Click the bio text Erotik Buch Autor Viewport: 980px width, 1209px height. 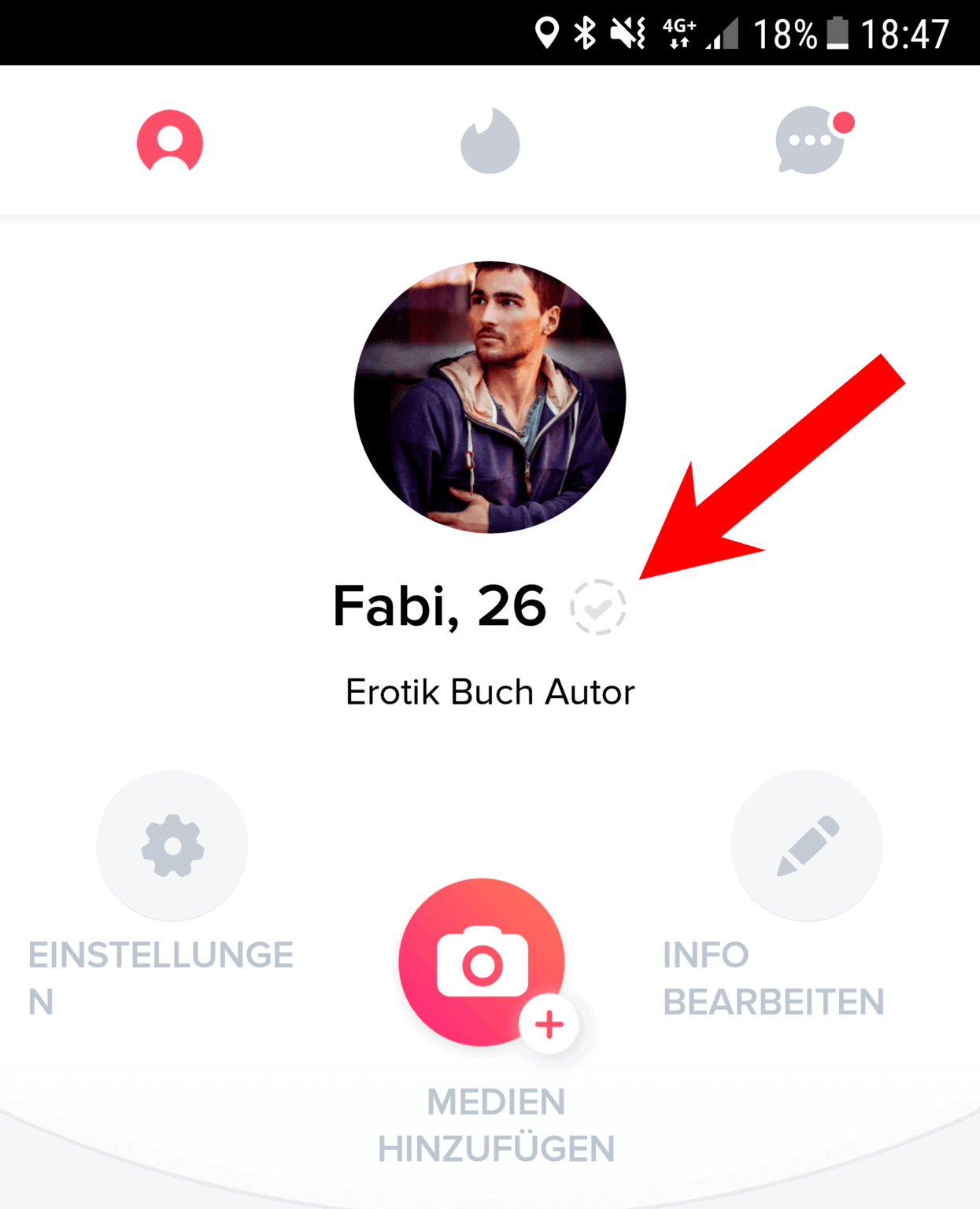coord(490,691)
